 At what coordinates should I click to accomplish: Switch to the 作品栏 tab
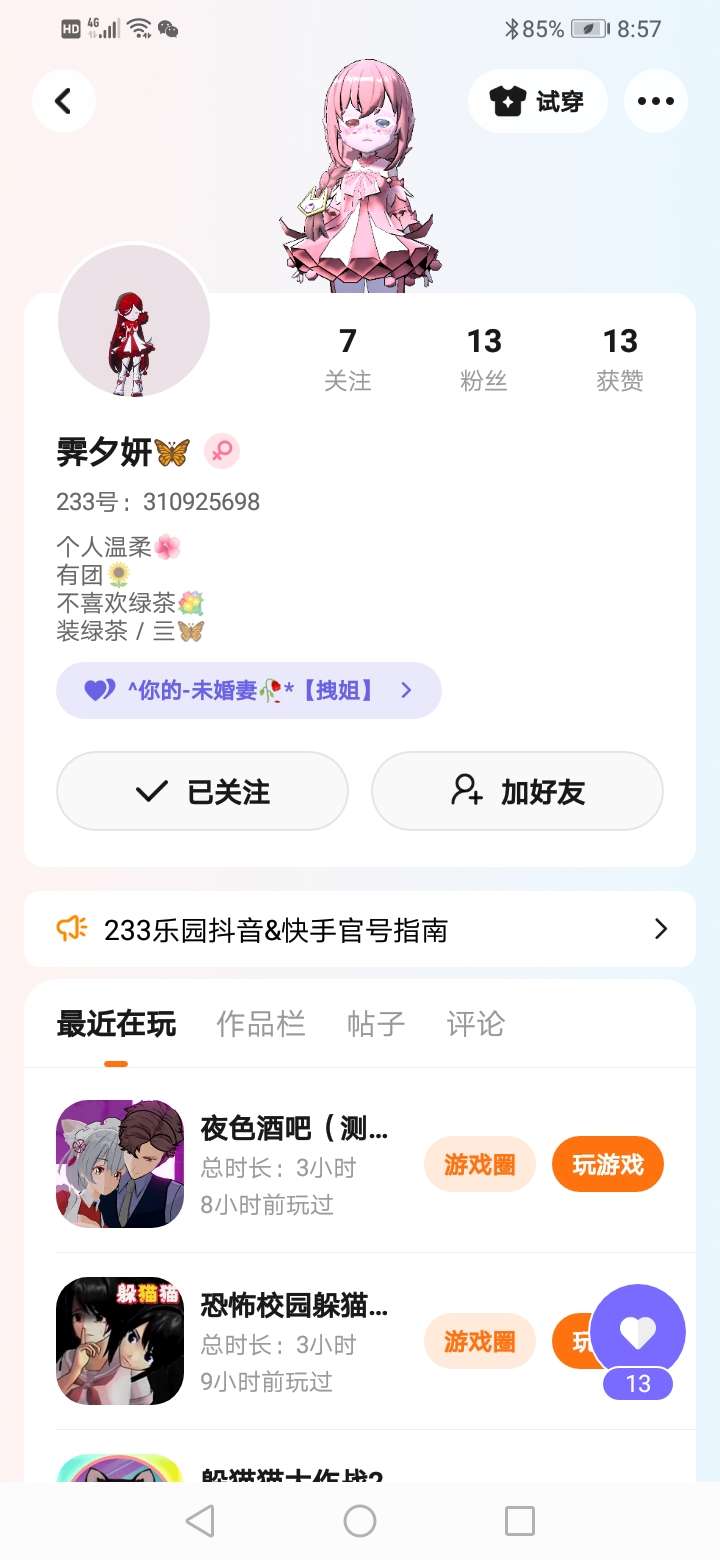click(261, 1024)
